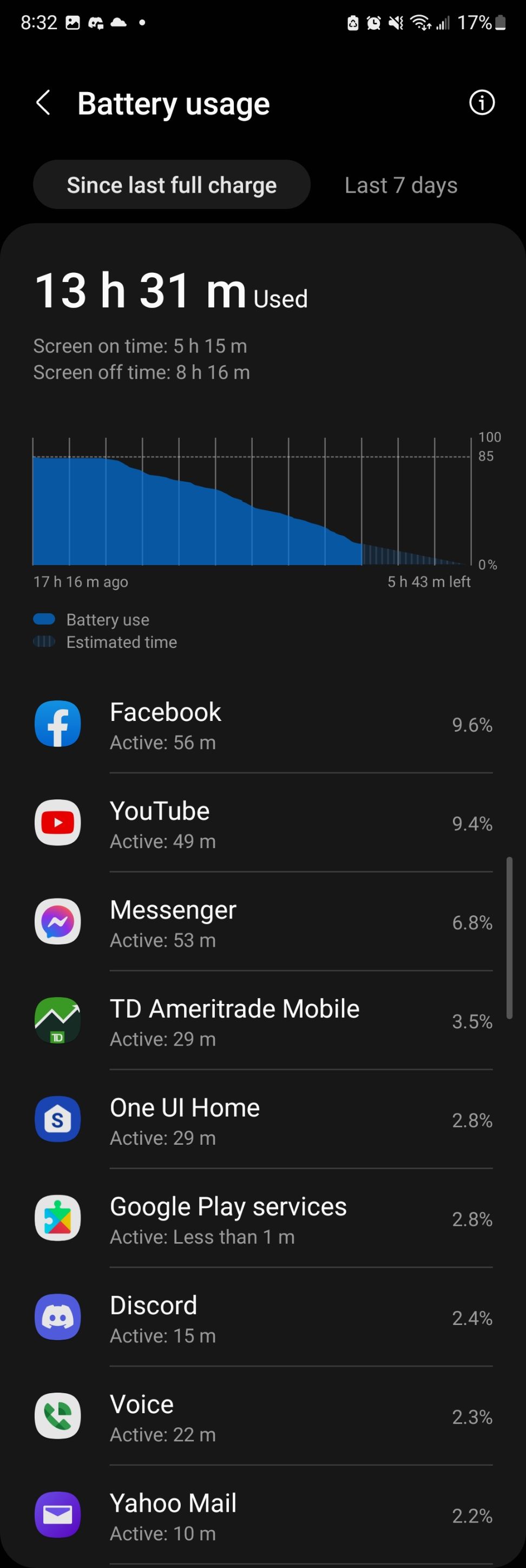The height and width of the screenshot is (1568, 526).
Task: Tap the Google Play services icon
Action: 58,1218
